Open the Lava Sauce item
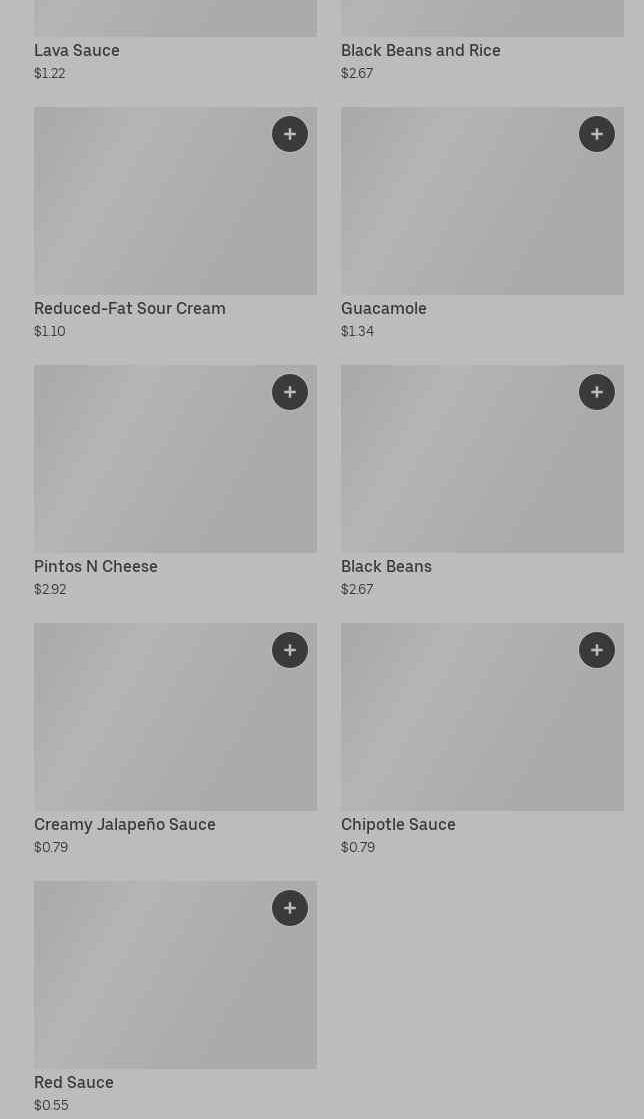The width and height of the screenshot is (644, 1119). tap(176, 41)
